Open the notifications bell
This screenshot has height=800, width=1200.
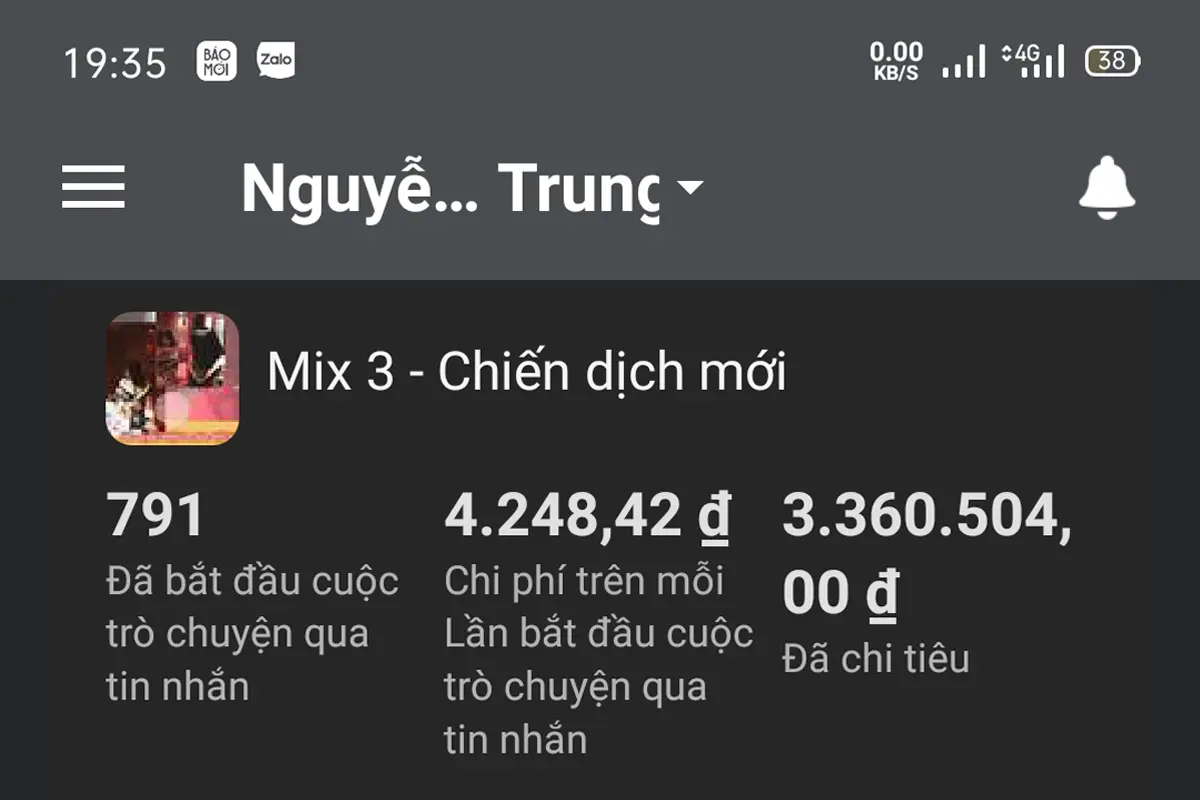pos(1106,187)
